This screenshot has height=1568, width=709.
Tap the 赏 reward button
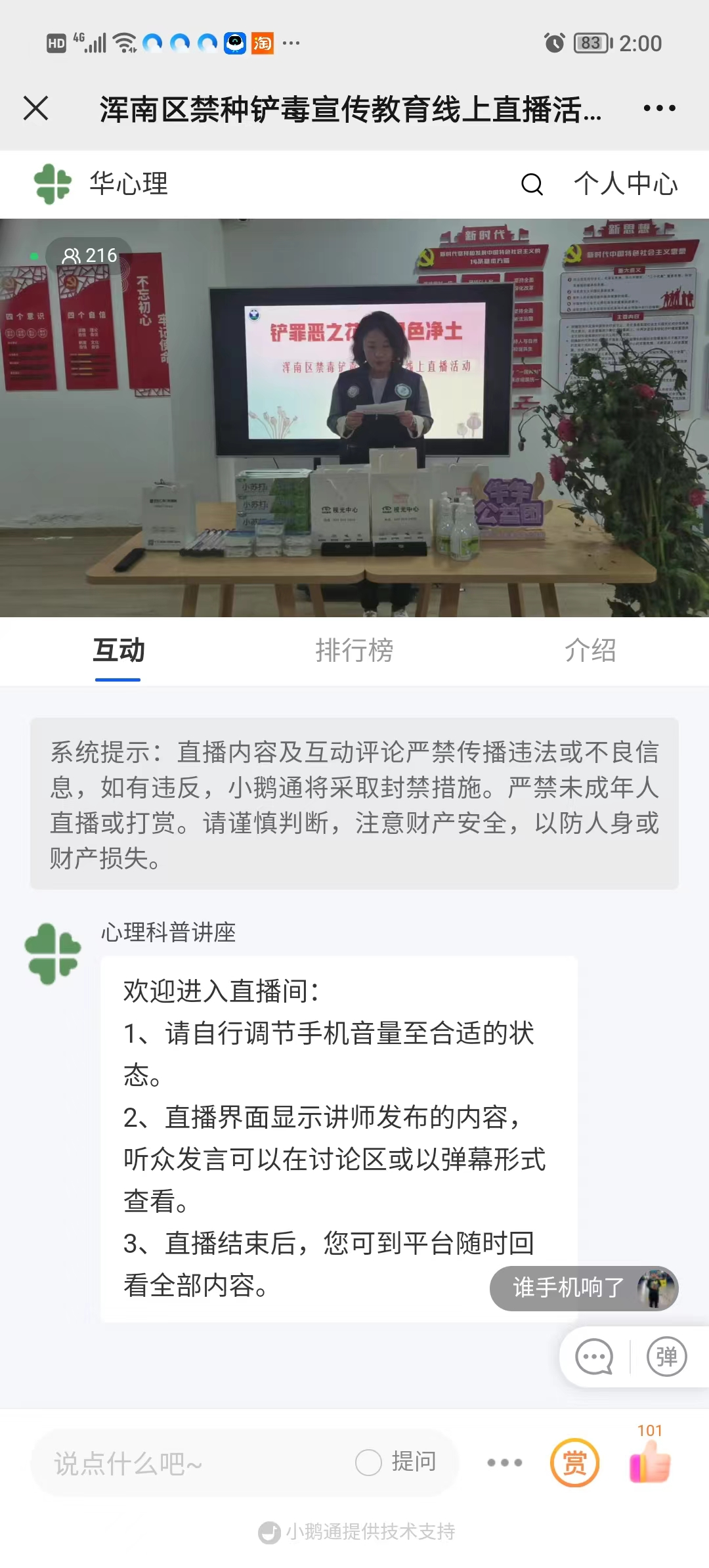574,1463
